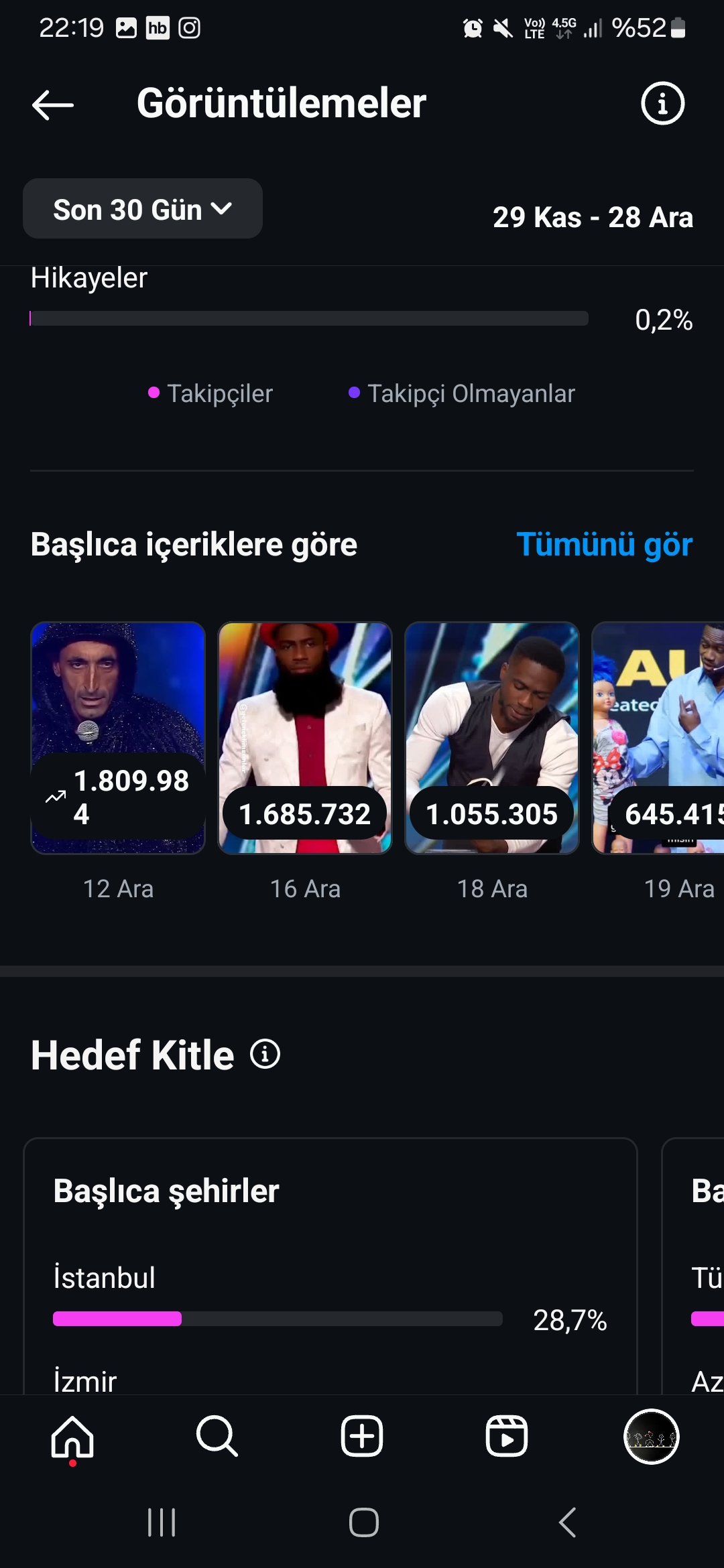Switch to the Reels tab
Viewport: 724px width, 1568px height.
coord(507,1437)
